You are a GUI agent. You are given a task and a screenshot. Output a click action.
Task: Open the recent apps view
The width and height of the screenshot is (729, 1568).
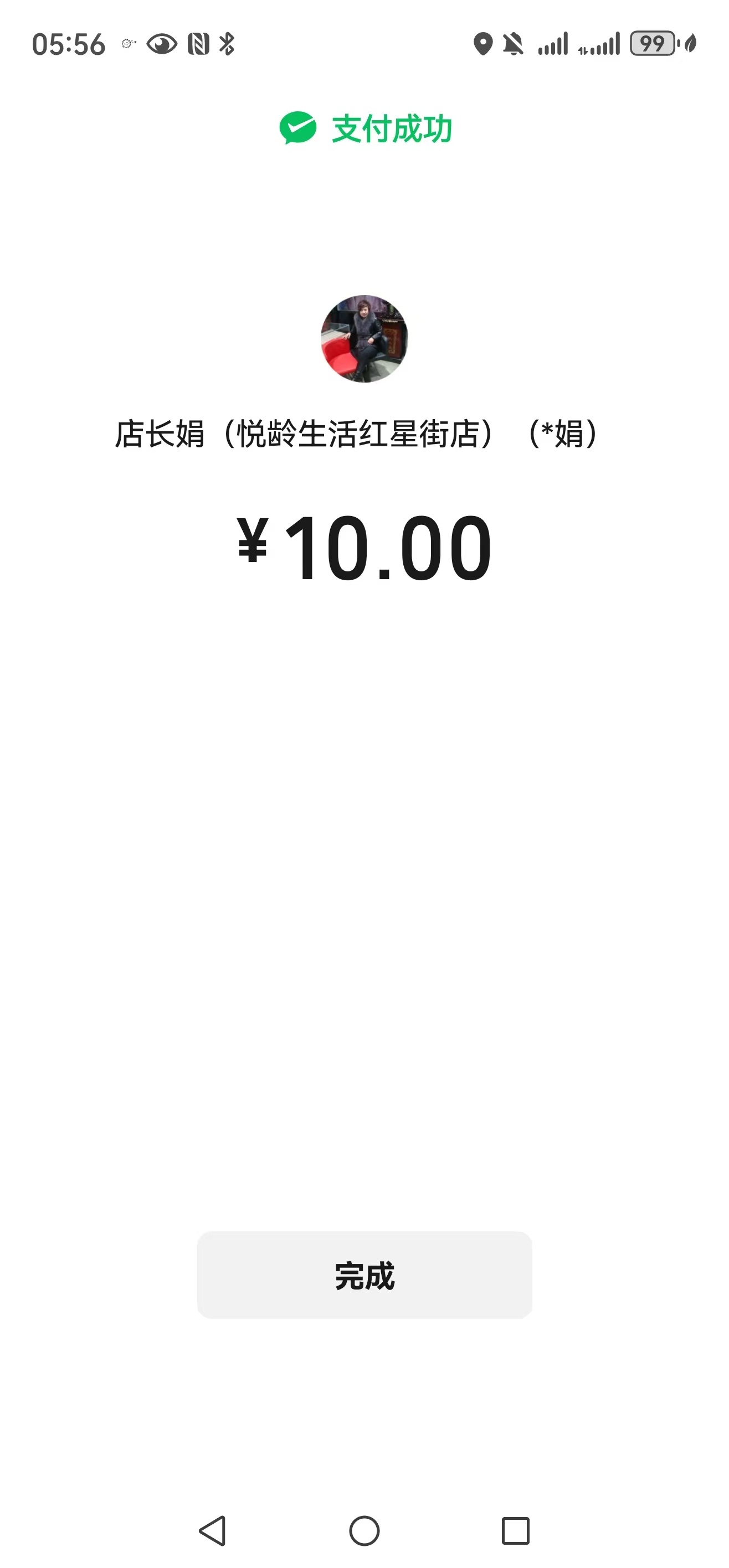point(515,1531)
